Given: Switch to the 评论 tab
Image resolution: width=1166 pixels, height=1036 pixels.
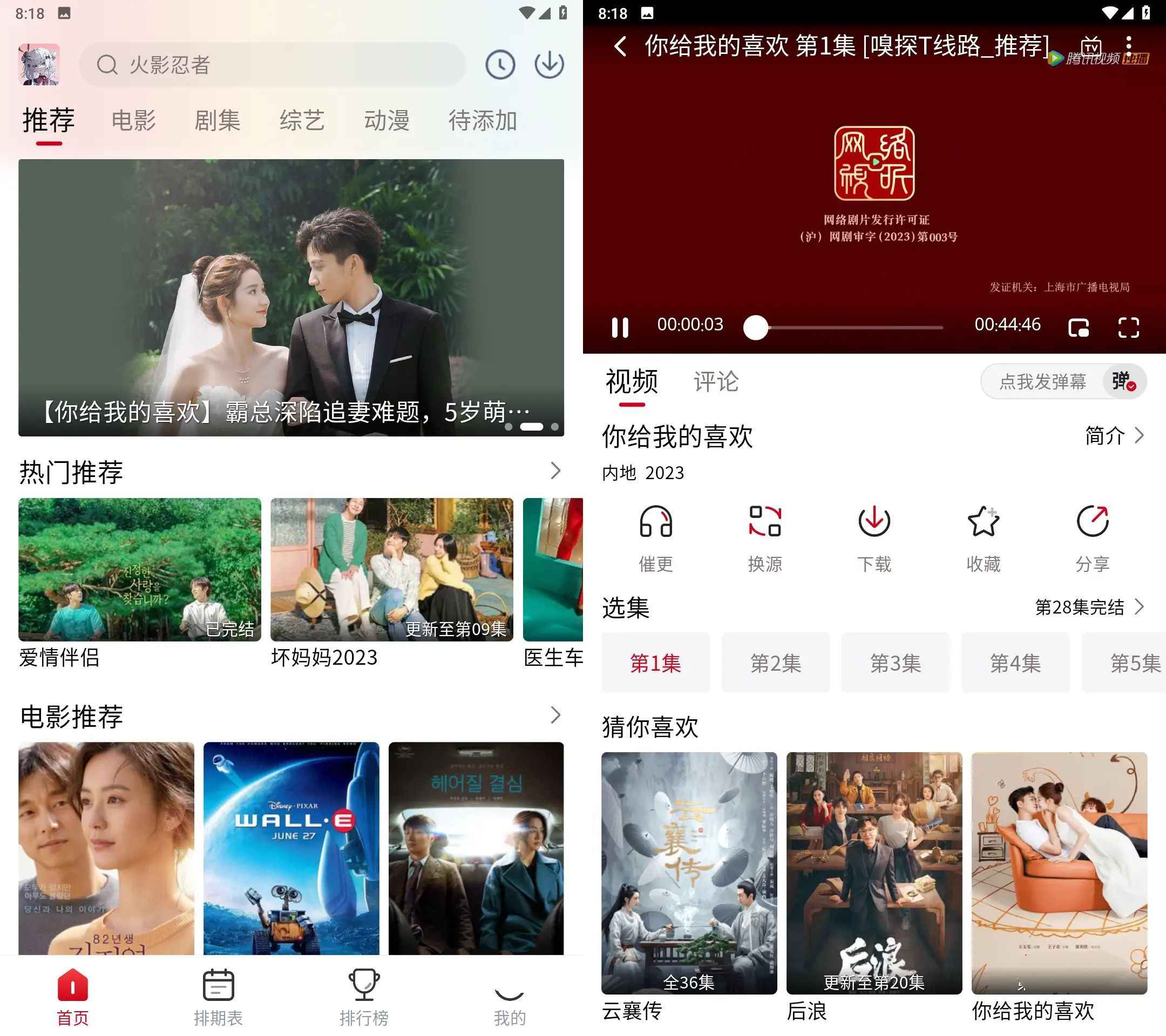Looking at the screenshot, I should pos(716,381).
